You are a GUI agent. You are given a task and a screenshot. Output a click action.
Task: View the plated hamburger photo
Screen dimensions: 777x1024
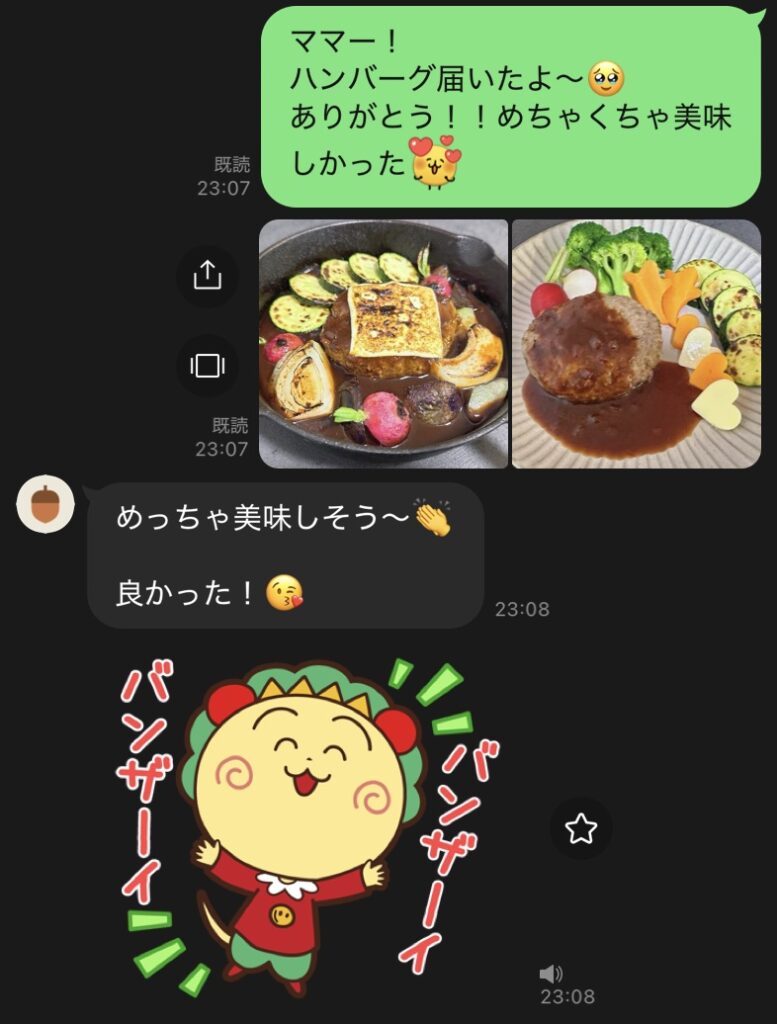coord(636,344)
